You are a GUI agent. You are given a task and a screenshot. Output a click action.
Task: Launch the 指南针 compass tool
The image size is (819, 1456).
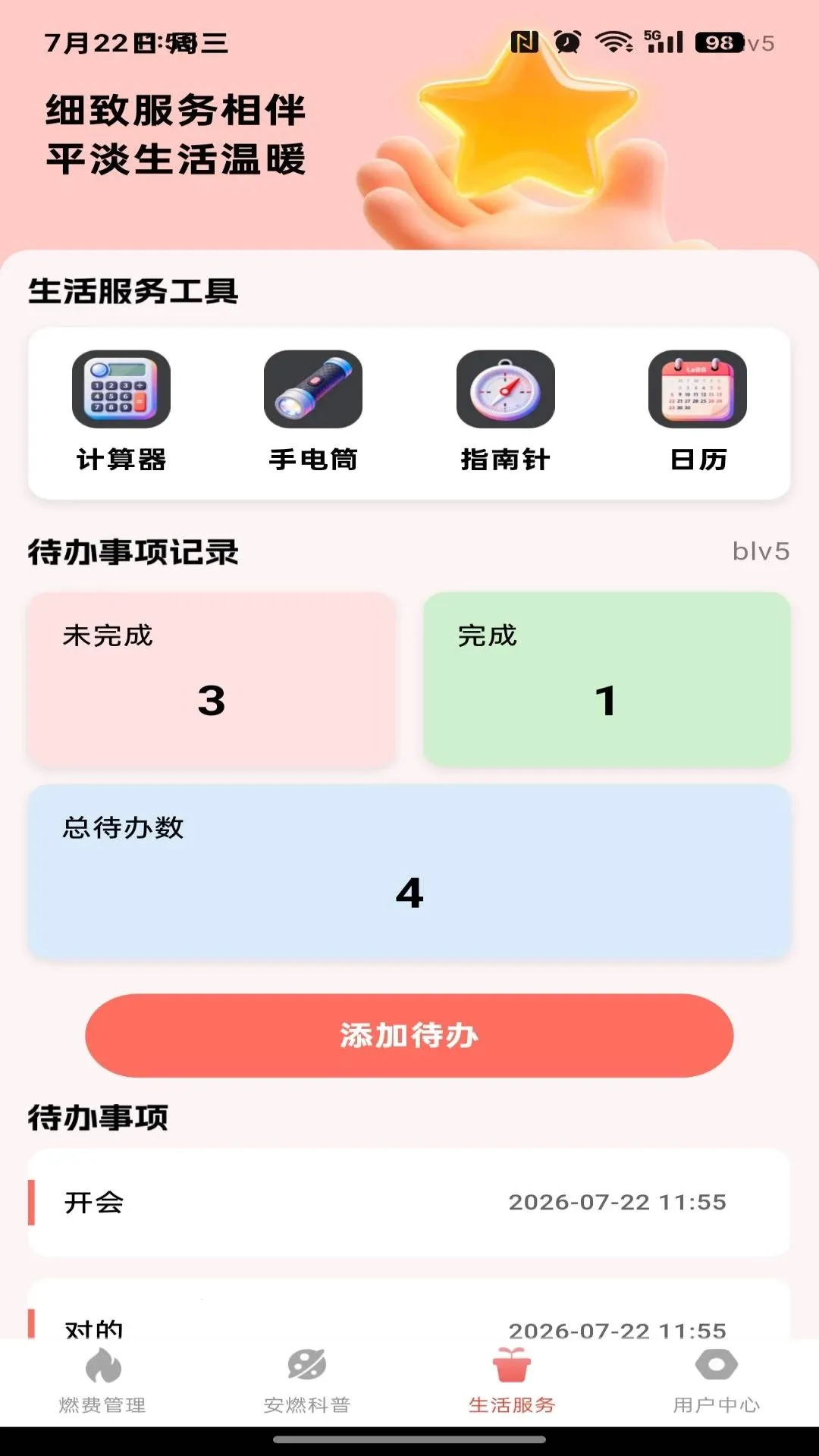pyautogui.click(x=506, y=412)
